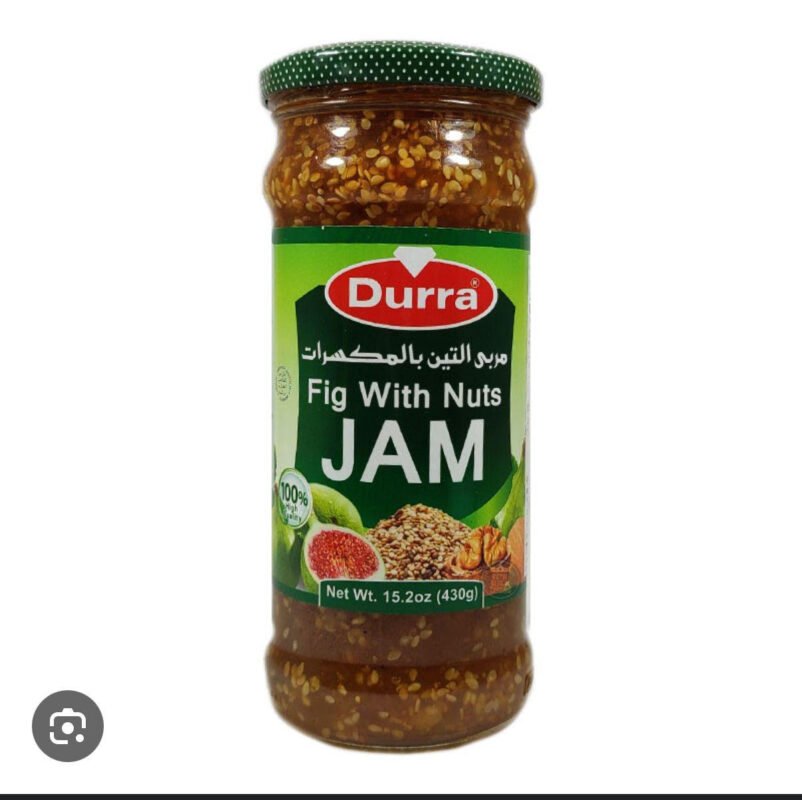Search this image with Google Lens
This screenshot has height=800, width=802.
pos(68,725)
